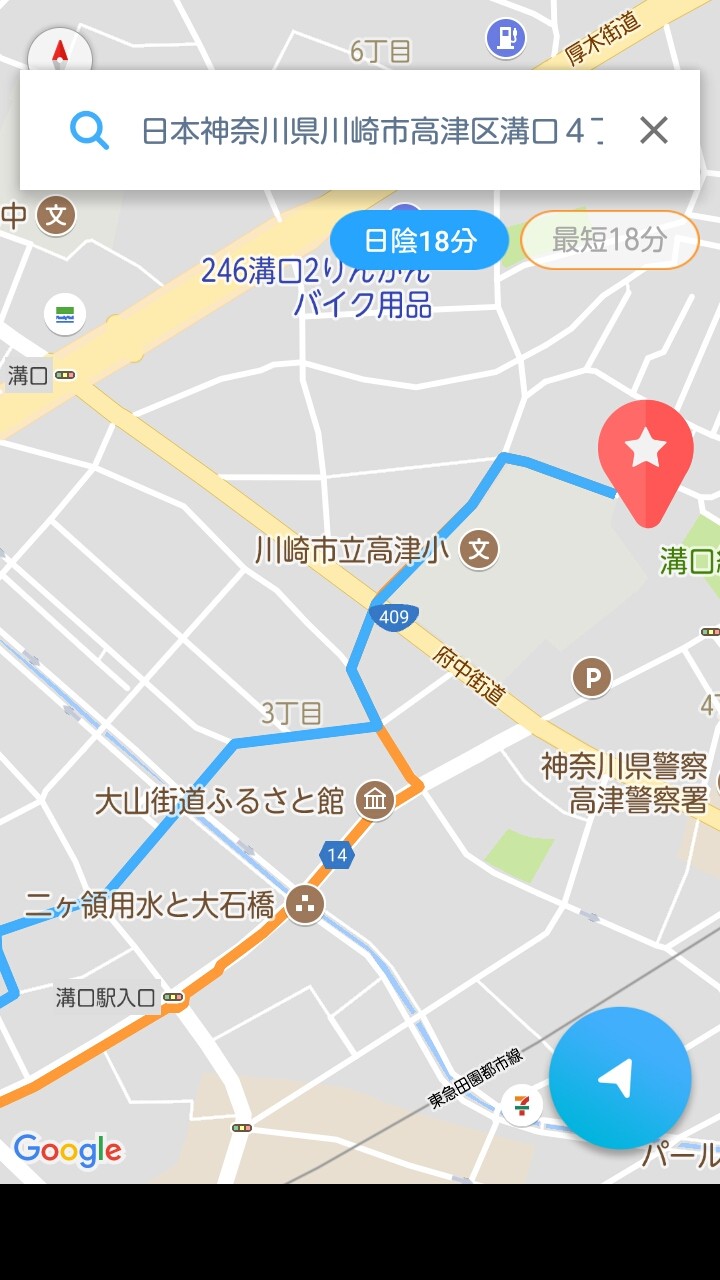
Task: Select the 最短18分 shortest route chip
Action: [609, 240]
